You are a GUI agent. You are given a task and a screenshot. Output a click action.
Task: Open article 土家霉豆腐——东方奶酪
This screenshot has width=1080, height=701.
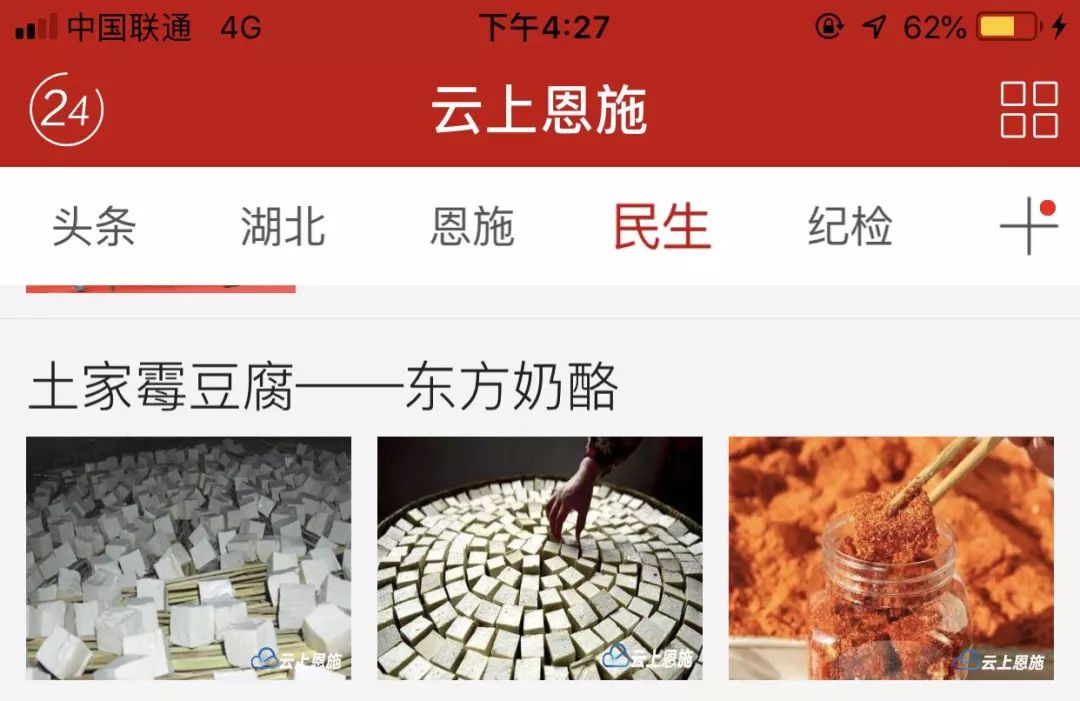click(x=323, y=389)
